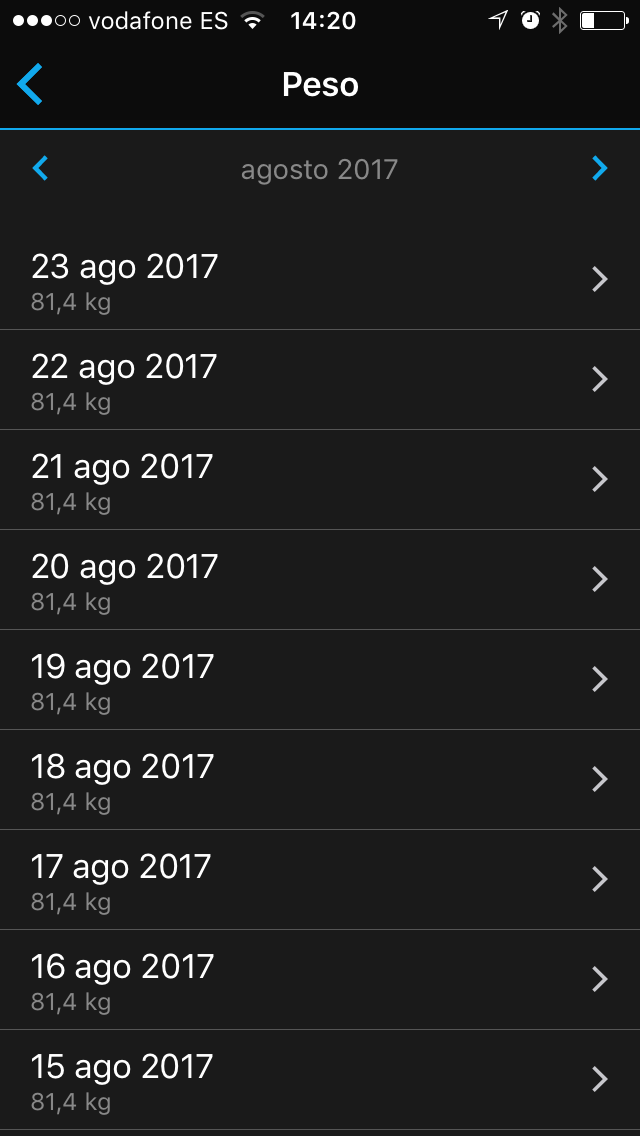
Task: Show the previous month before agosto 2017
Action: tap(41, 168)
